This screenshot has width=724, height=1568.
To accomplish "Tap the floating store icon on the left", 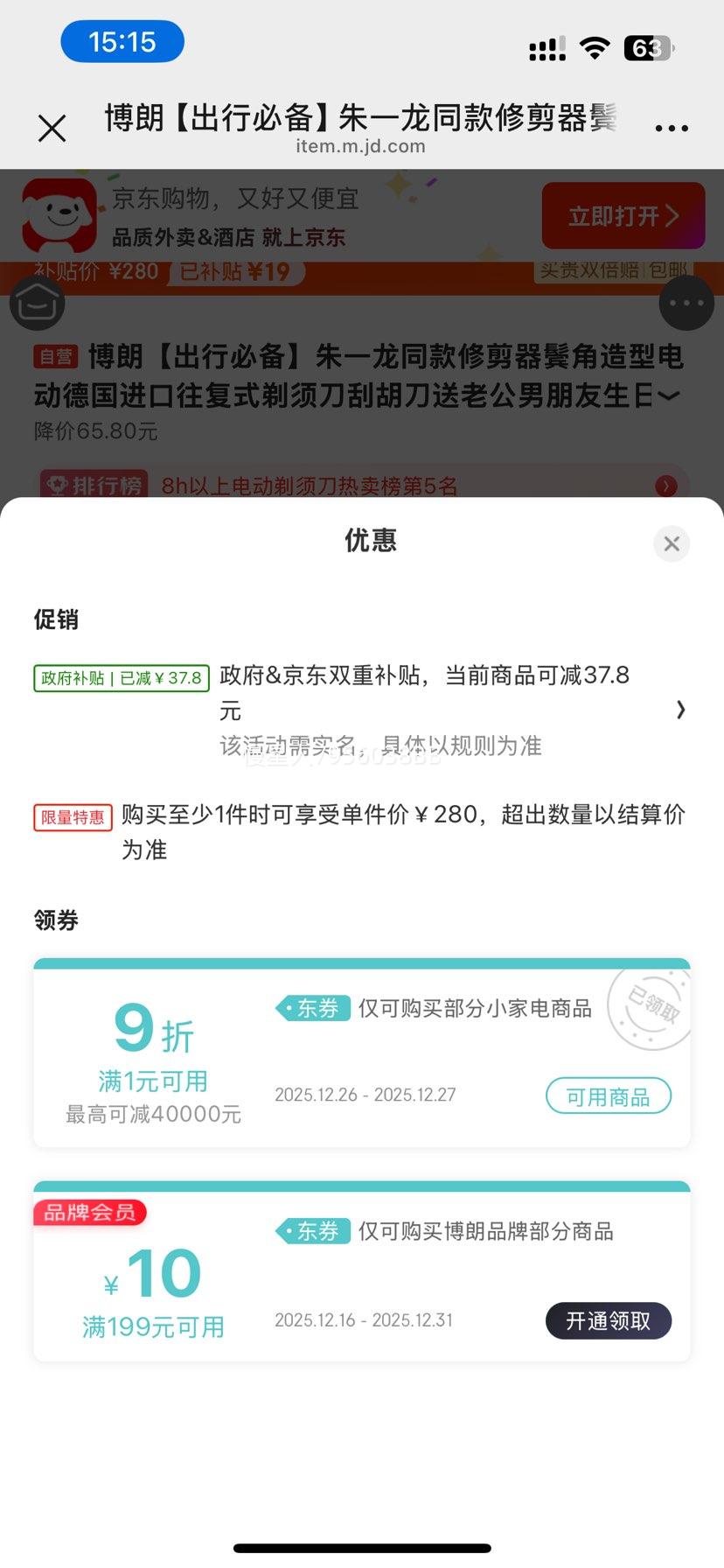I will point(37,303).
